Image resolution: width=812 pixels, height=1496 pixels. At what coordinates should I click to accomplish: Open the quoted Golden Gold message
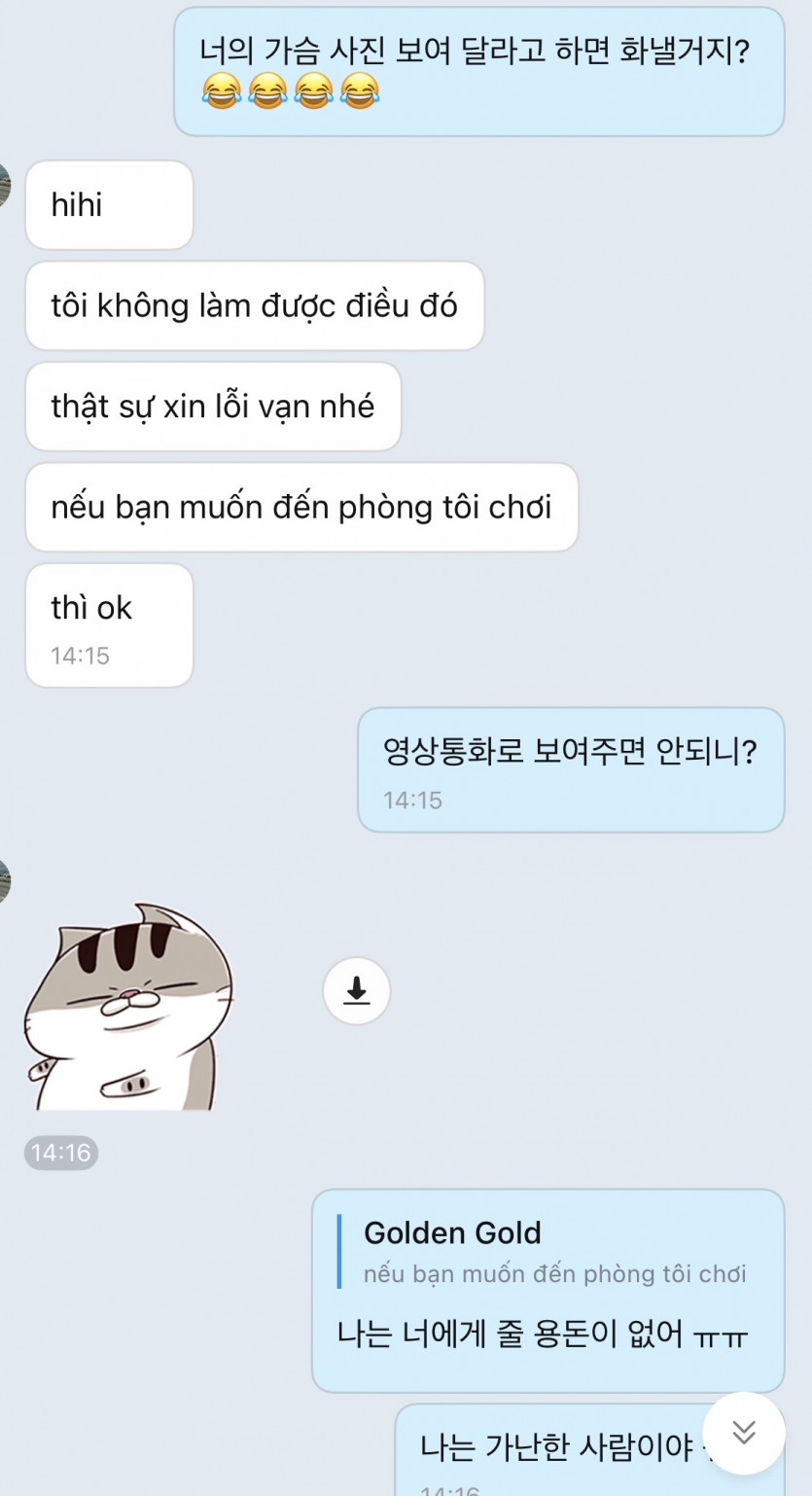point(545,1253)
